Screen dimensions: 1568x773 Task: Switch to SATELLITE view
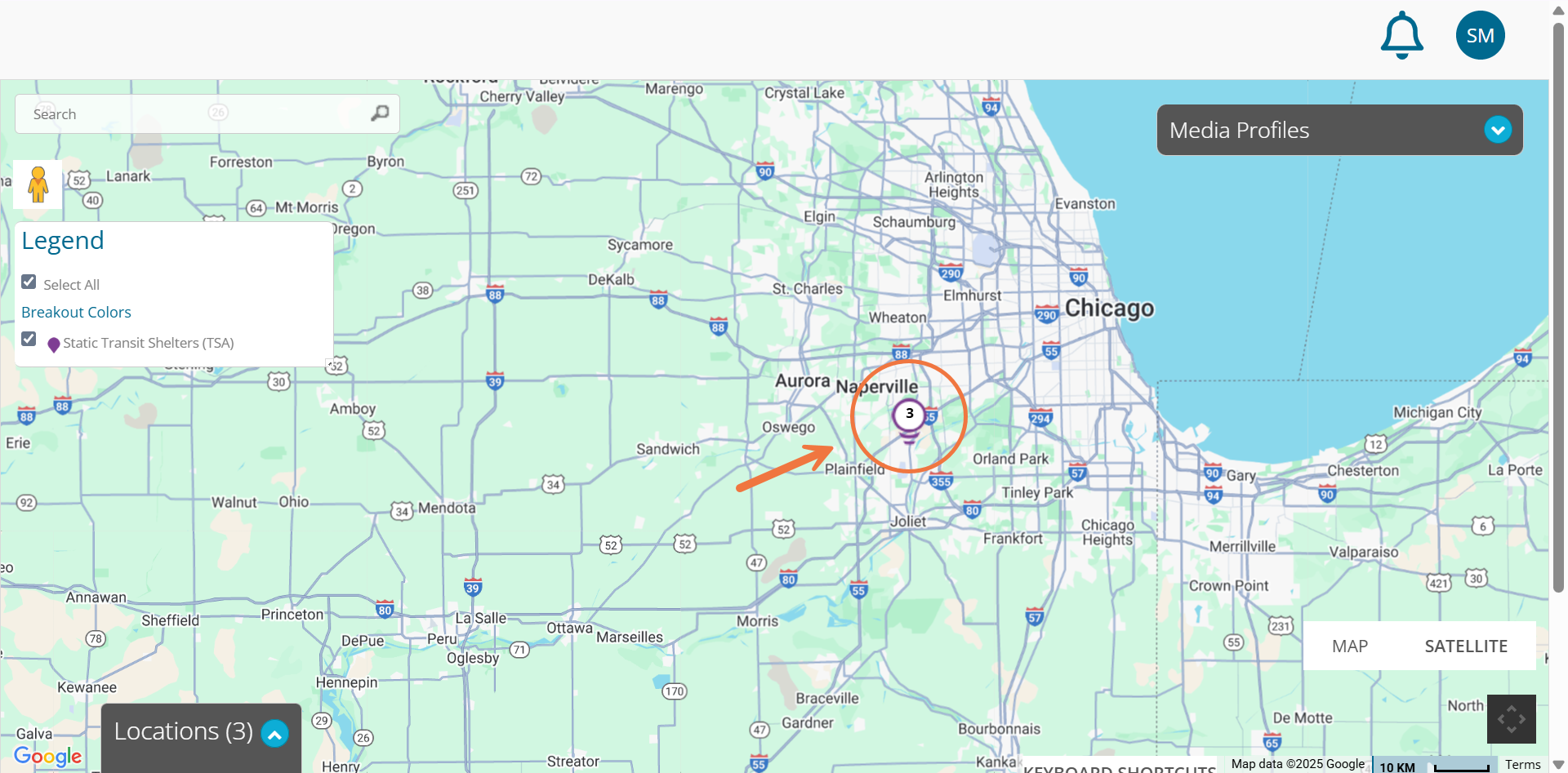click(x=1466, y=646)
